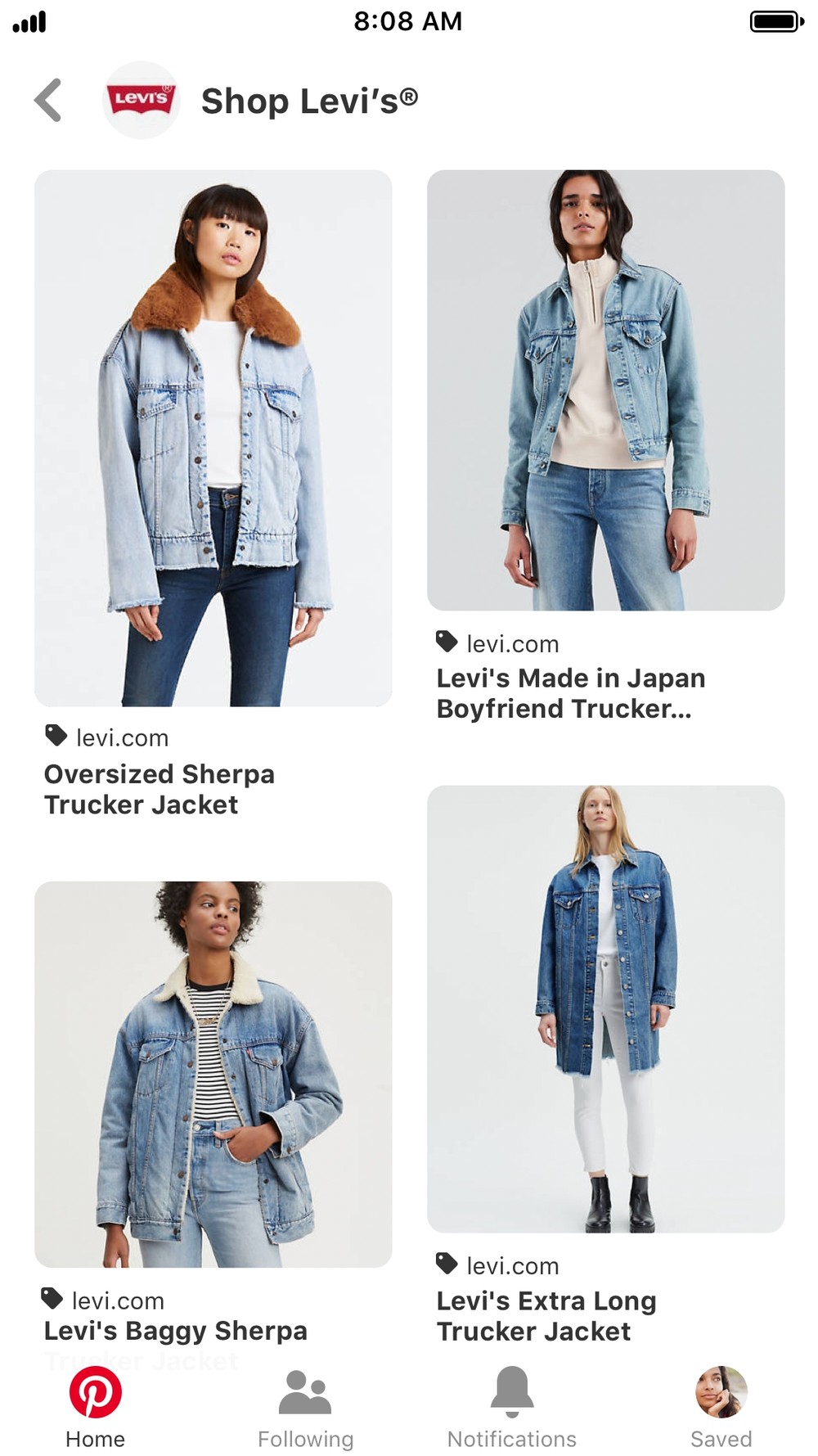Open the Notifications tab
The width and height of the screenshot is (818, 1456).
pos(512,1409)
